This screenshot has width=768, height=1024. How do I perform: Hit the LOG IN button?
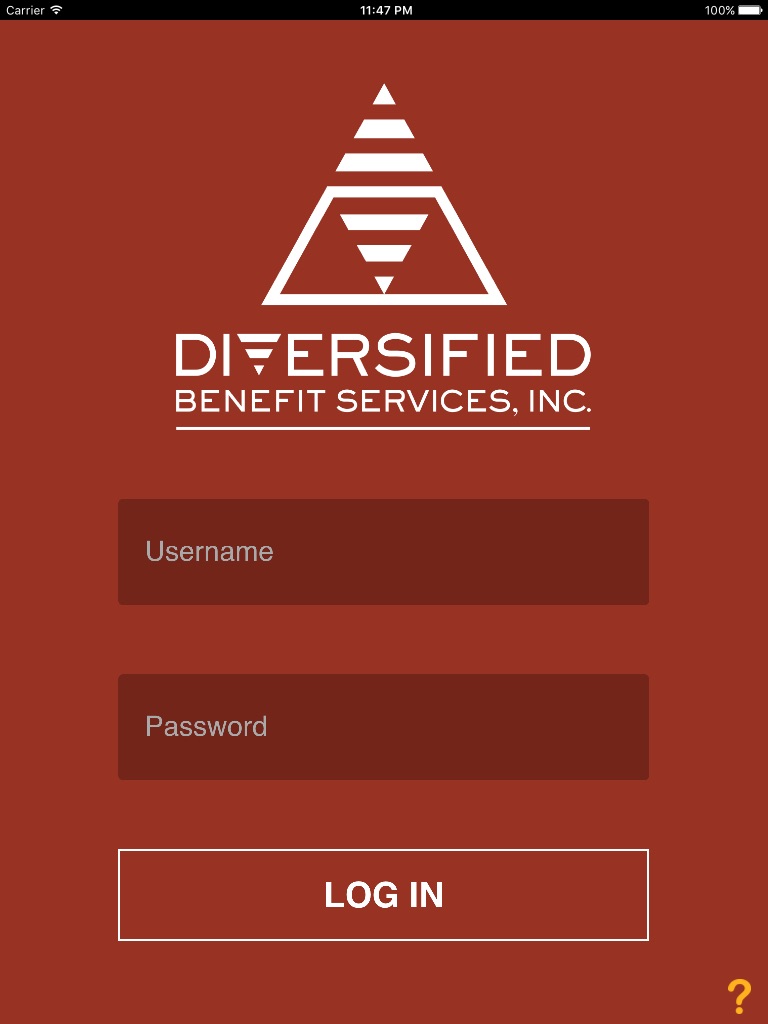[383, 895]
